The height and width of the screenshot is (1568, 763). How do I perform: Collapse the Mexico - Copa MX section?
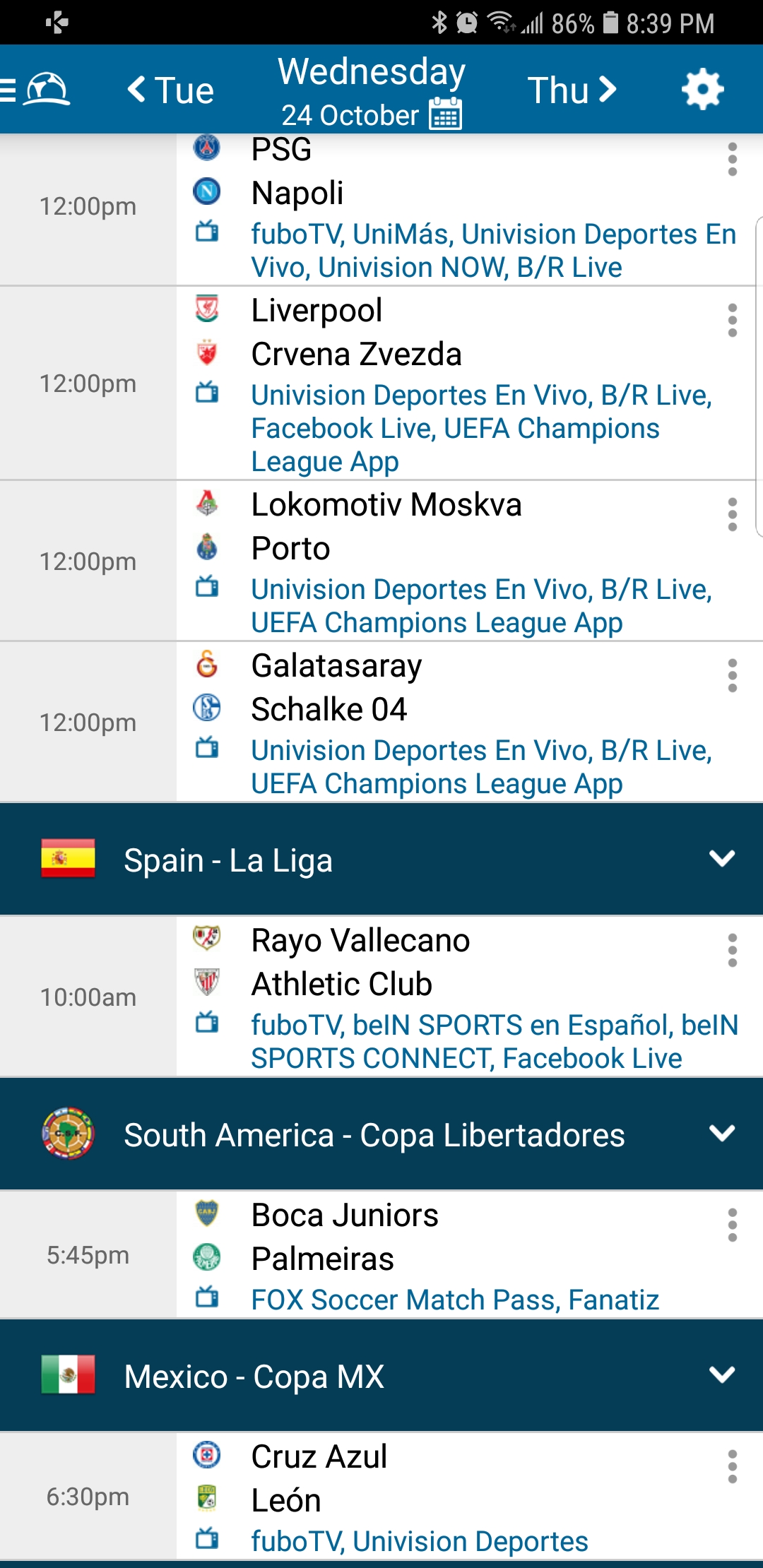pyautogui.click(x=722, y=1375)
